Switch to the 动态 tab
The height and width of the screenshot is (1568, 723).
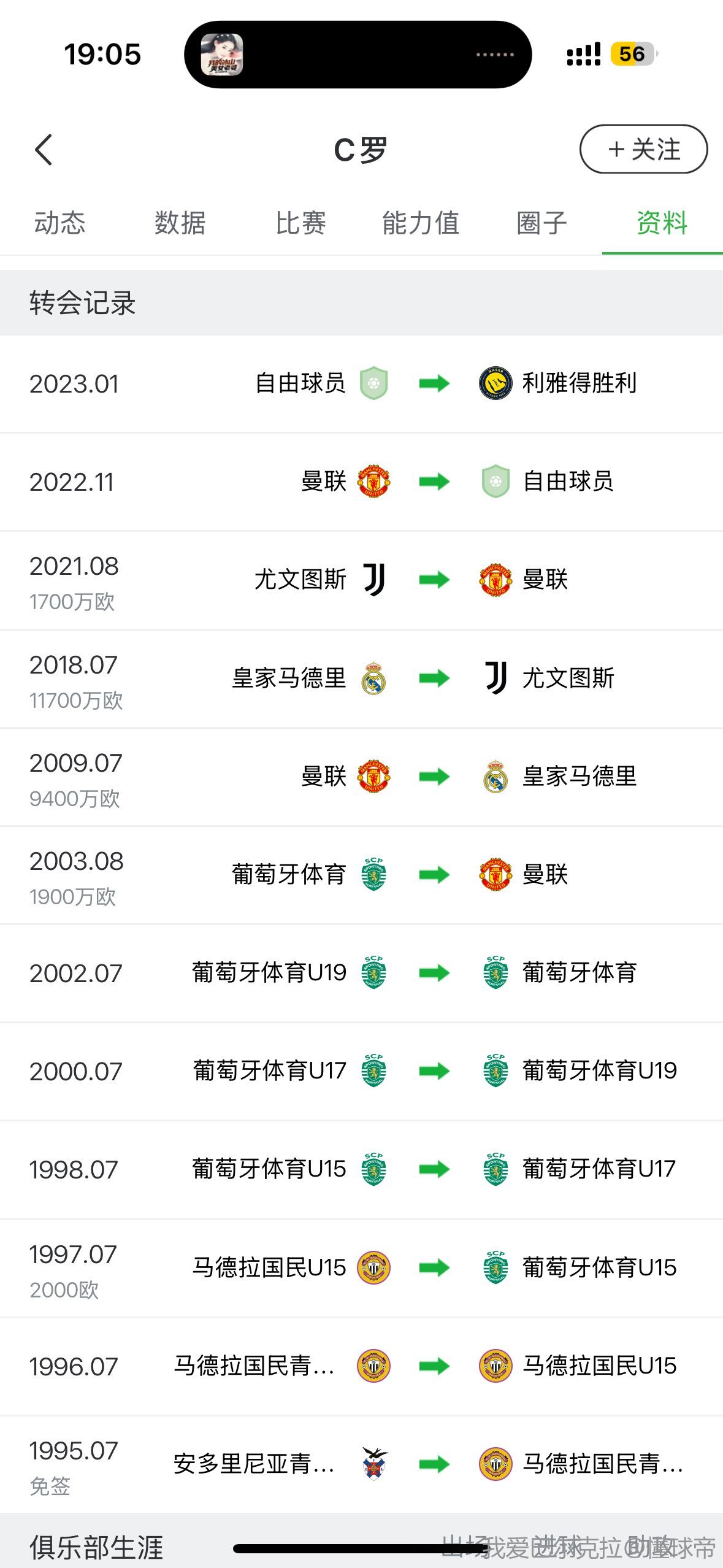coord(59,223)
